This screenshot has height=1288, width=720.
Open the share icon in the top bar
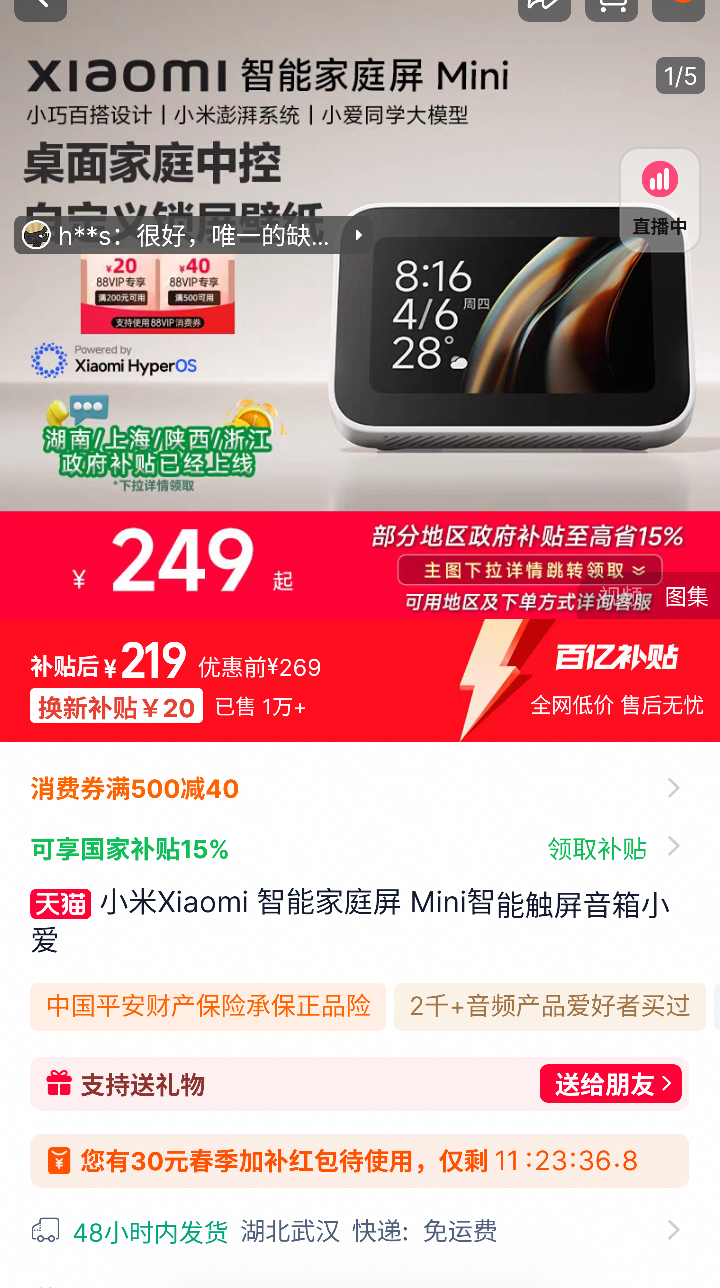pyautogui.click(x=544, y=6)
